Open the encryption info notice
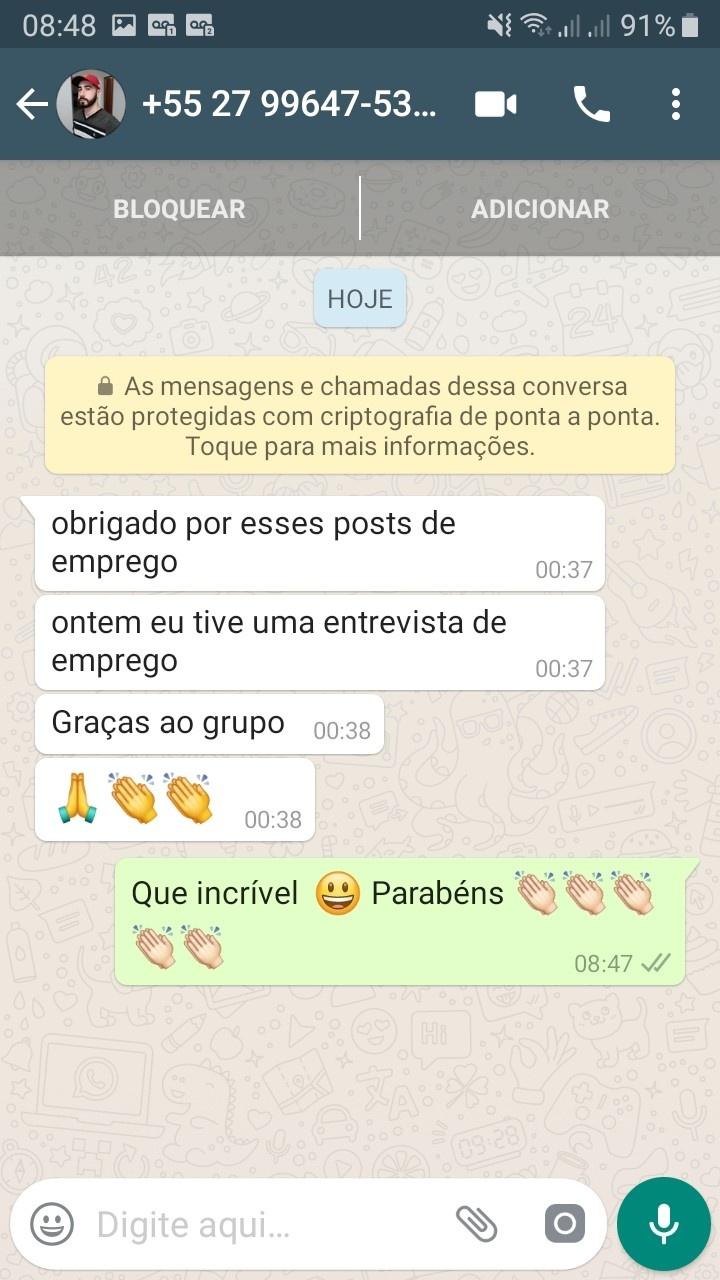The height and width of the screenshot is (1280, 720). tap(360, 415)
